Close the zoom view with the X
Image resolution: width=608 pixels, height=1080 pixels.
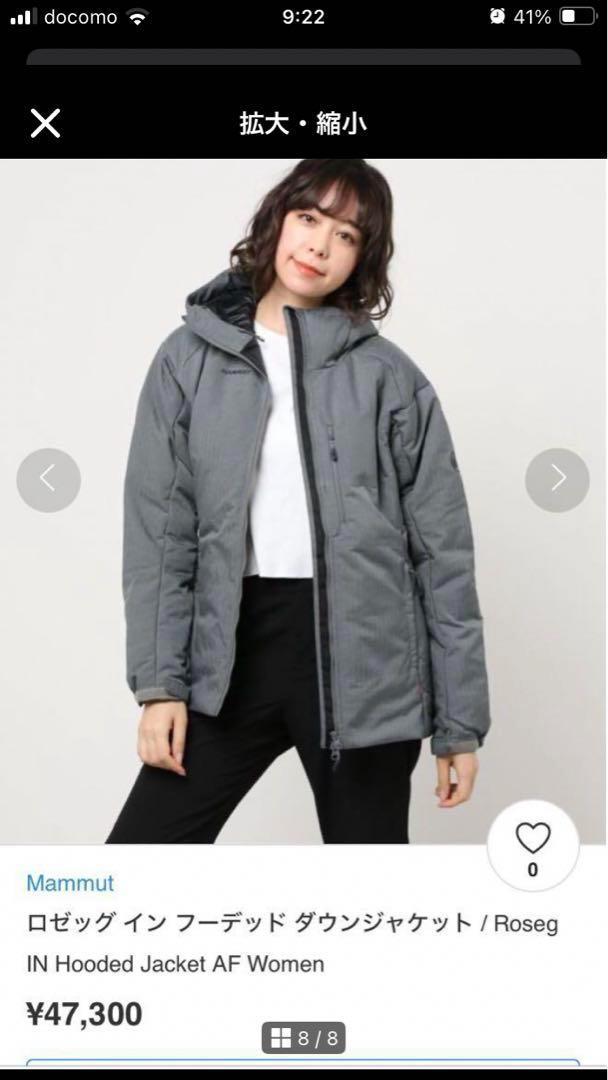coord(45,123)
